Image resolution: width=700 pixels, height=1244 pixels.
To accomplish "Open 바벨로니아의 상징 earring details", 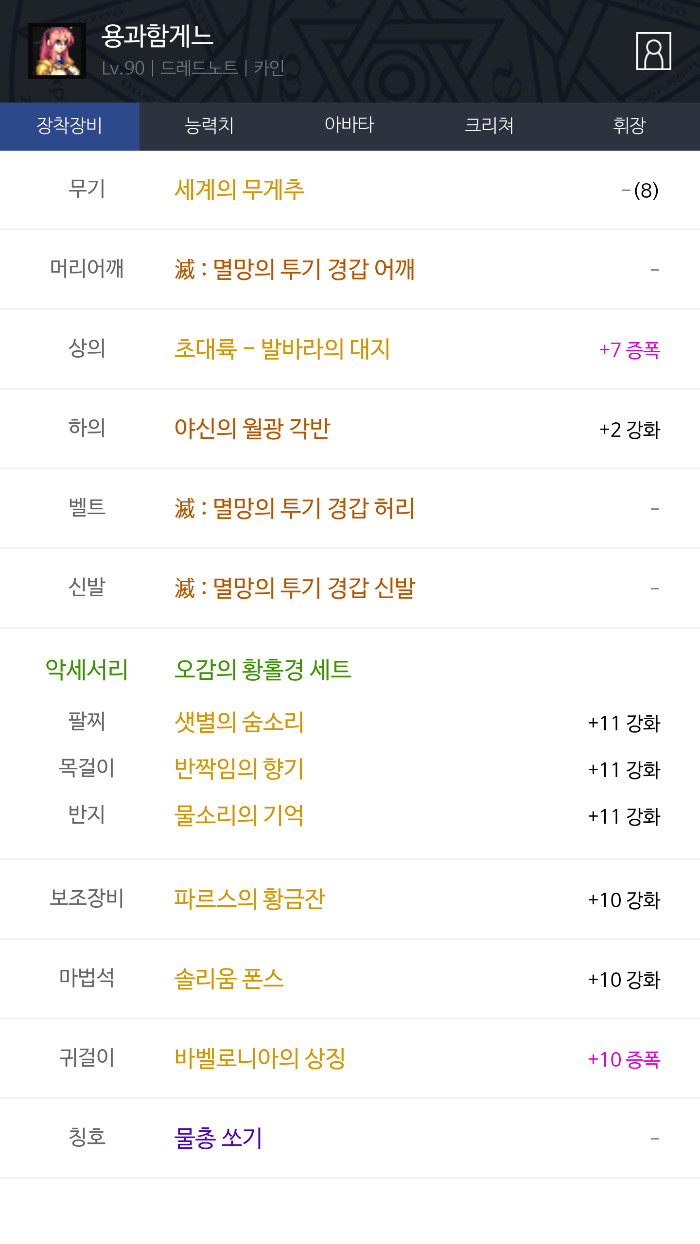I will pyautogui.click(x=260, y=1058).
